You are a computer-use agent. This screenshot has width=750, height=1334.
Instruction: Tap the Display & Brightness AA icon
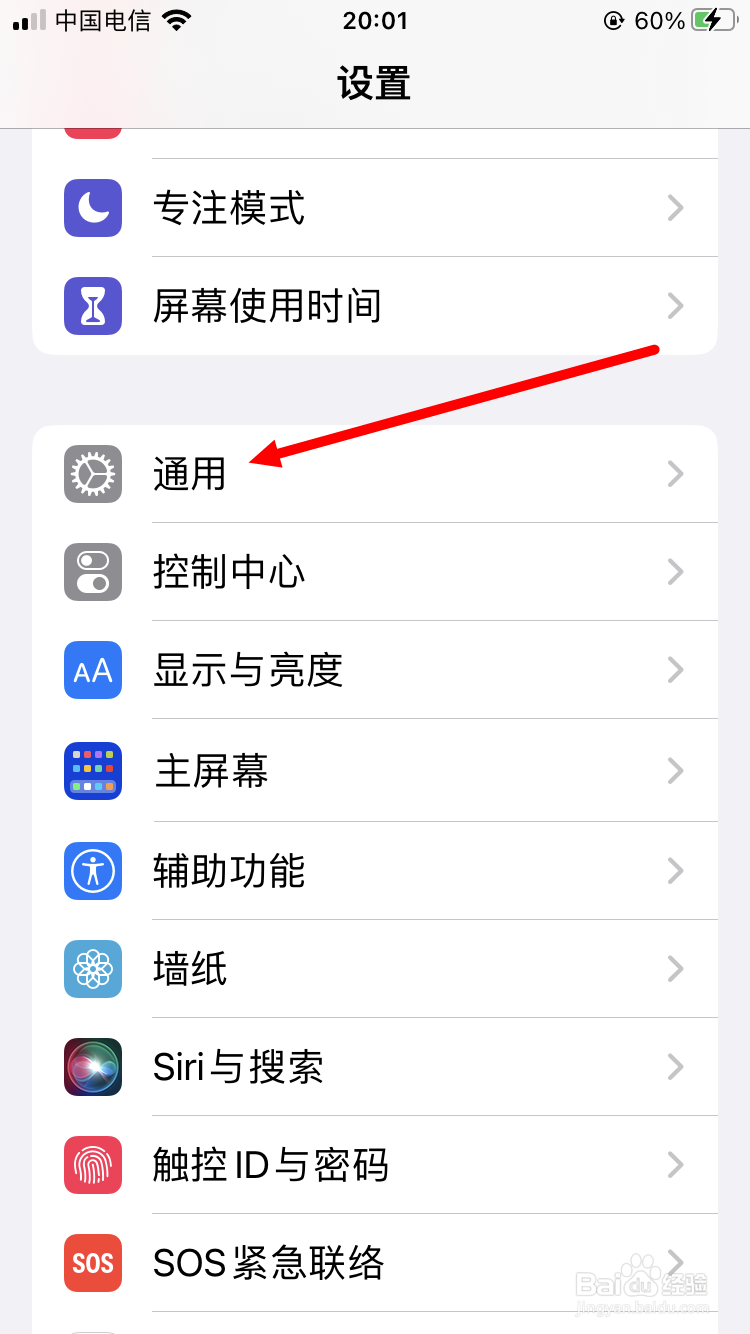(x=92, y=670)
